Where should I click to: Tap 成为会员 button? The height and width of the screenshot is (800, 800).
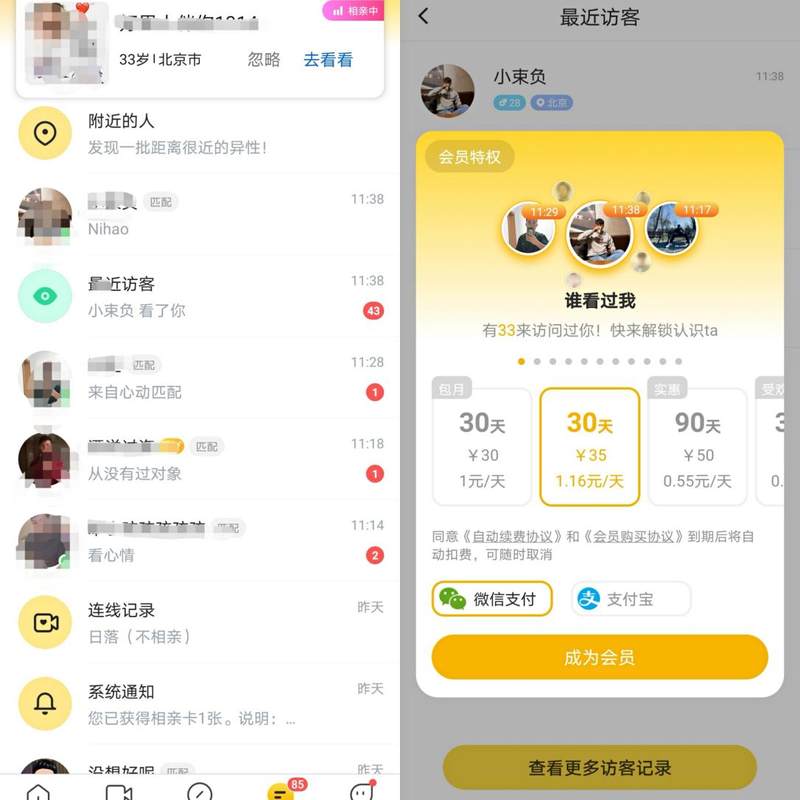[599, 657]
